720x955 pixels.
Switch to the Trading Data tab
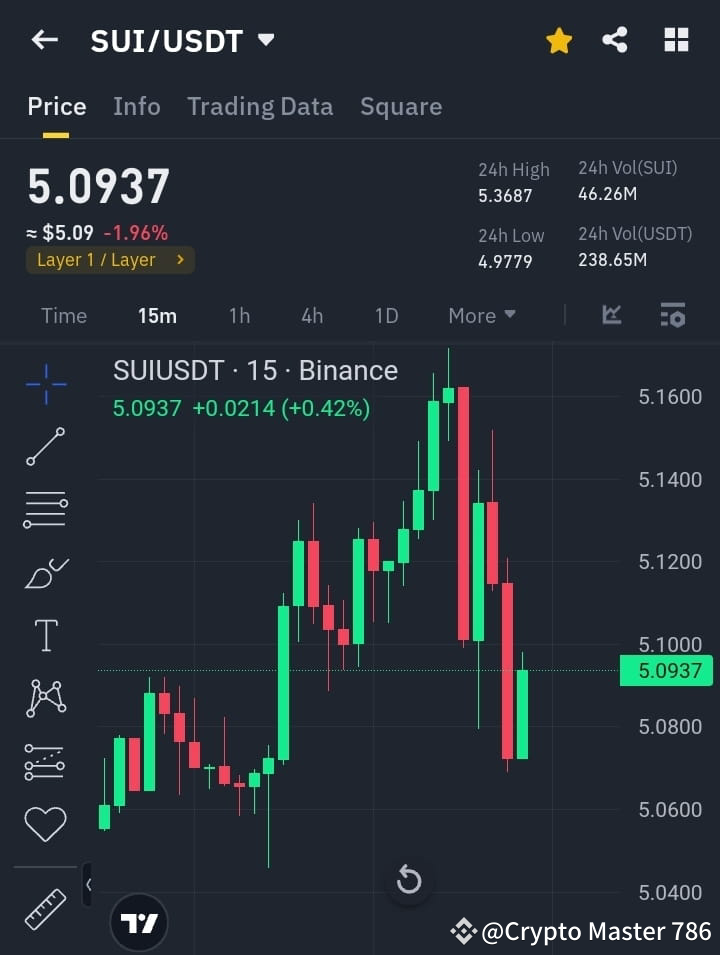pyautogui.click(x=260, y=106)
